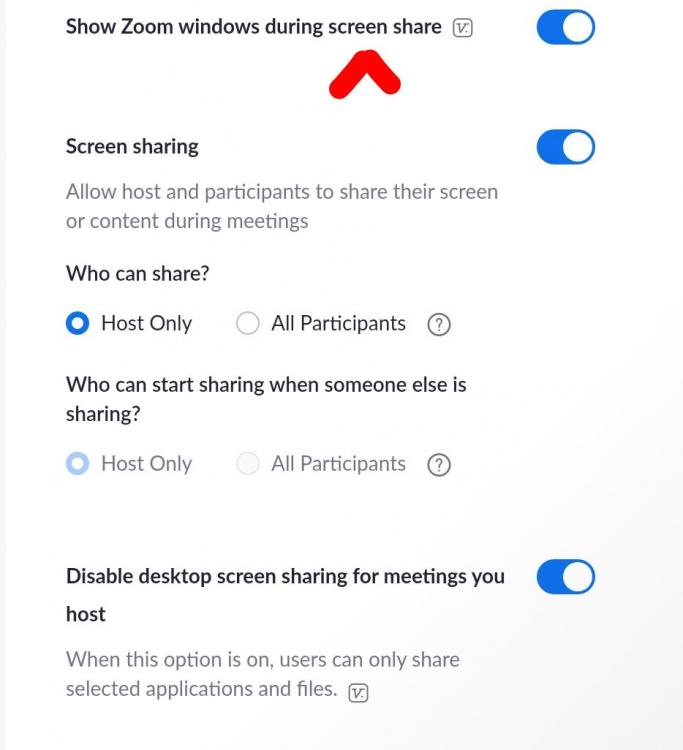
Task: Disable desktop screen sharing toggle for hosted meetings
Action: [565, 576]
